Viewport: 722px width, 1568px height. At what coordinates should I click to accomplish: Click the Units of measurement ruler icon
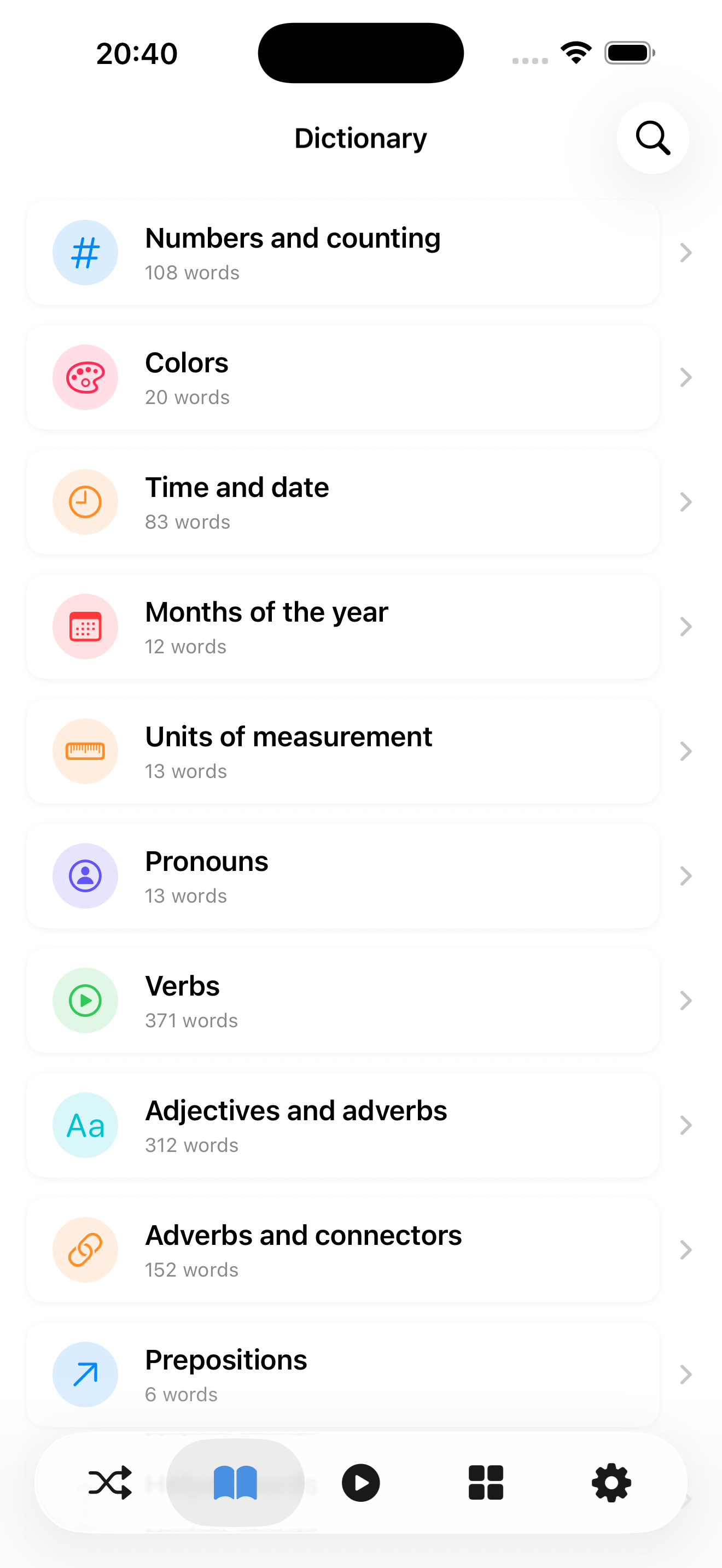click(85, 751)
